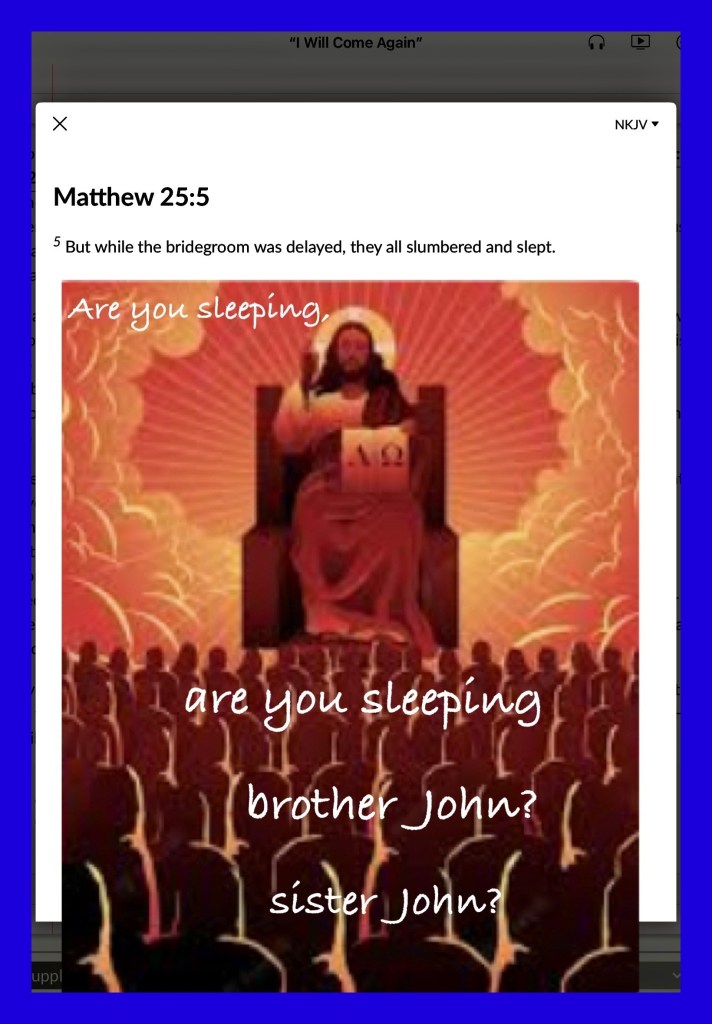
Task: Open the audio headphones option
Action: coord(596,42)
